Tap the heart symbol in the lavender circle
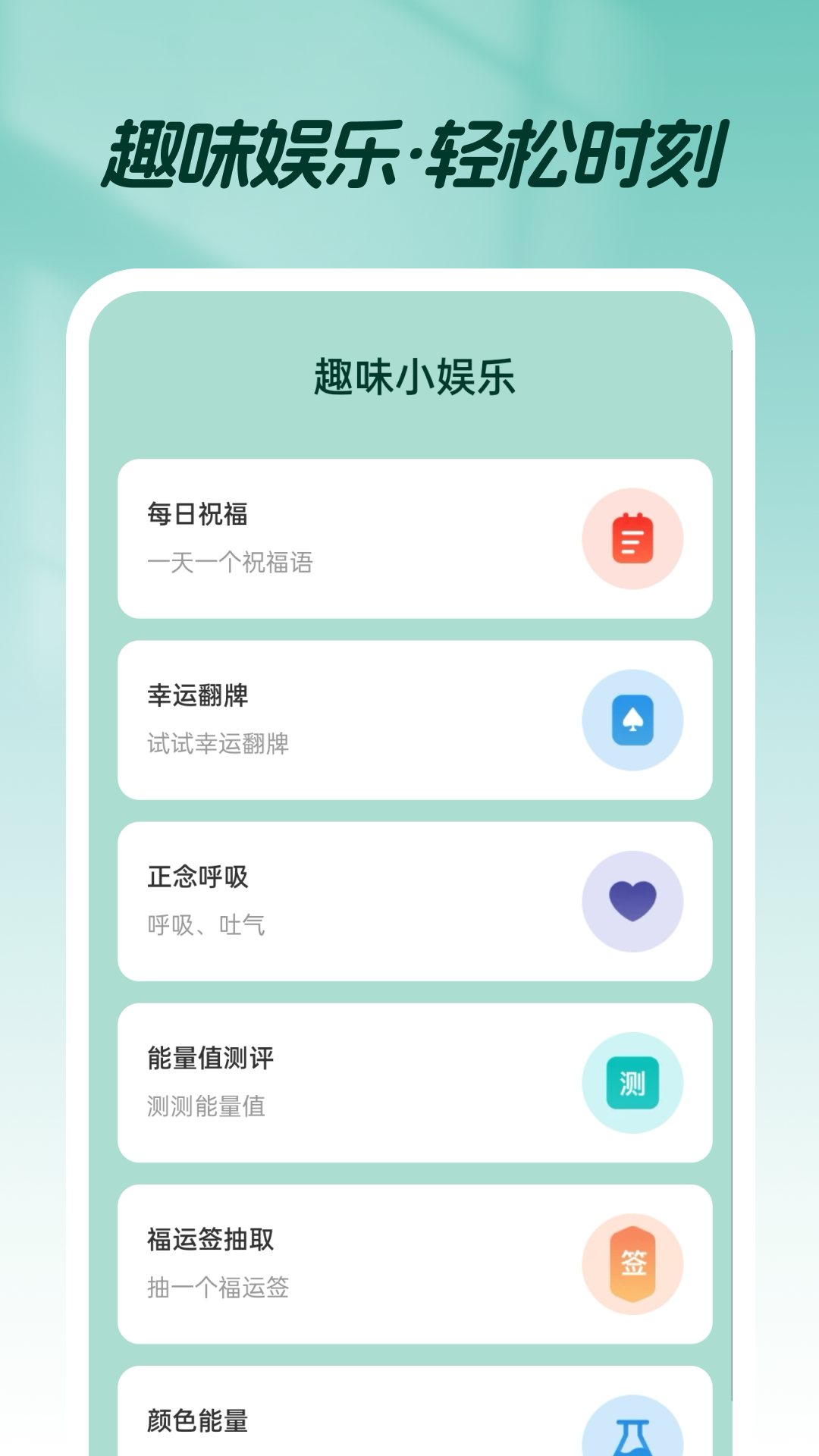Image resolution: width=819 pixels, height=1456 pixels. 634,902
